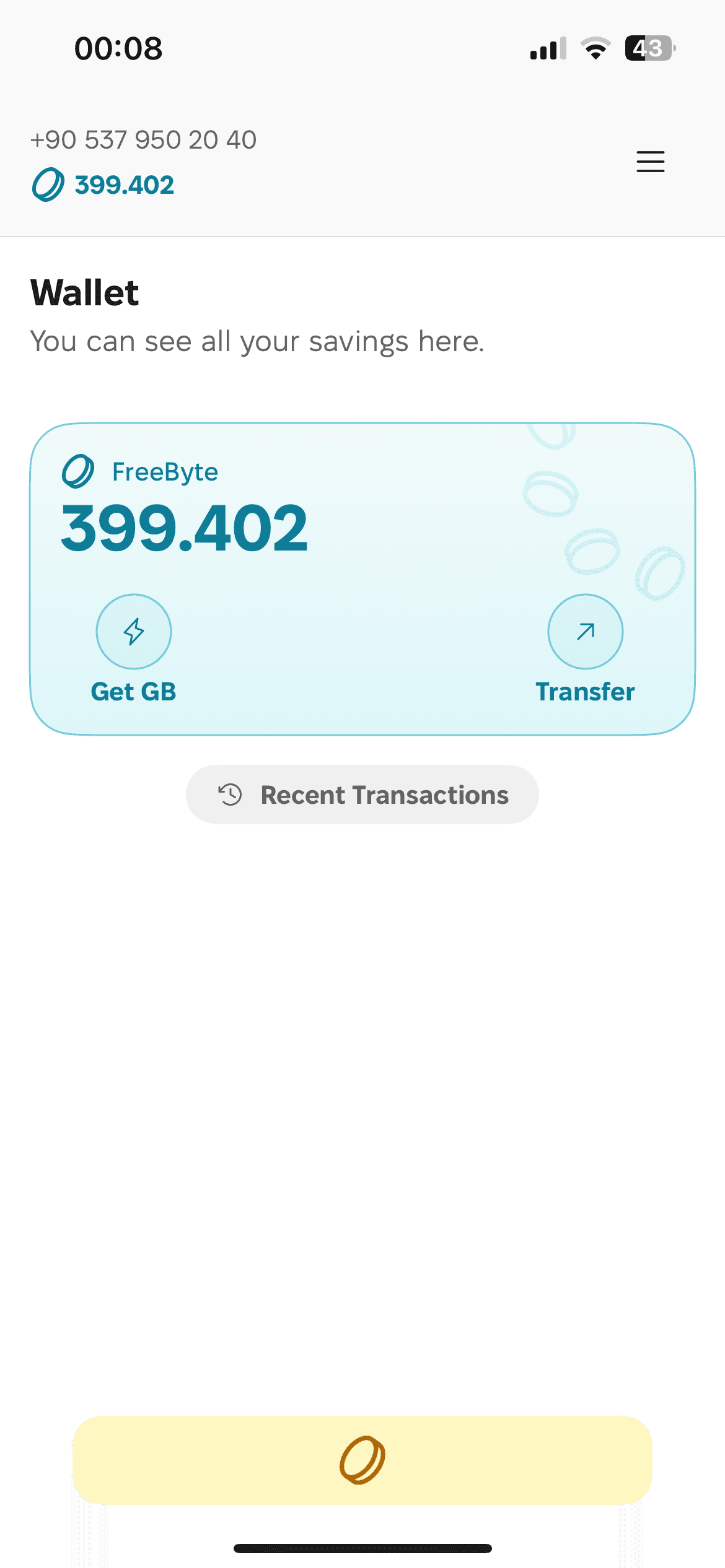
Task: Tap the Get GB lightning button
Action: pyautogui.click(x=134, y=632)
